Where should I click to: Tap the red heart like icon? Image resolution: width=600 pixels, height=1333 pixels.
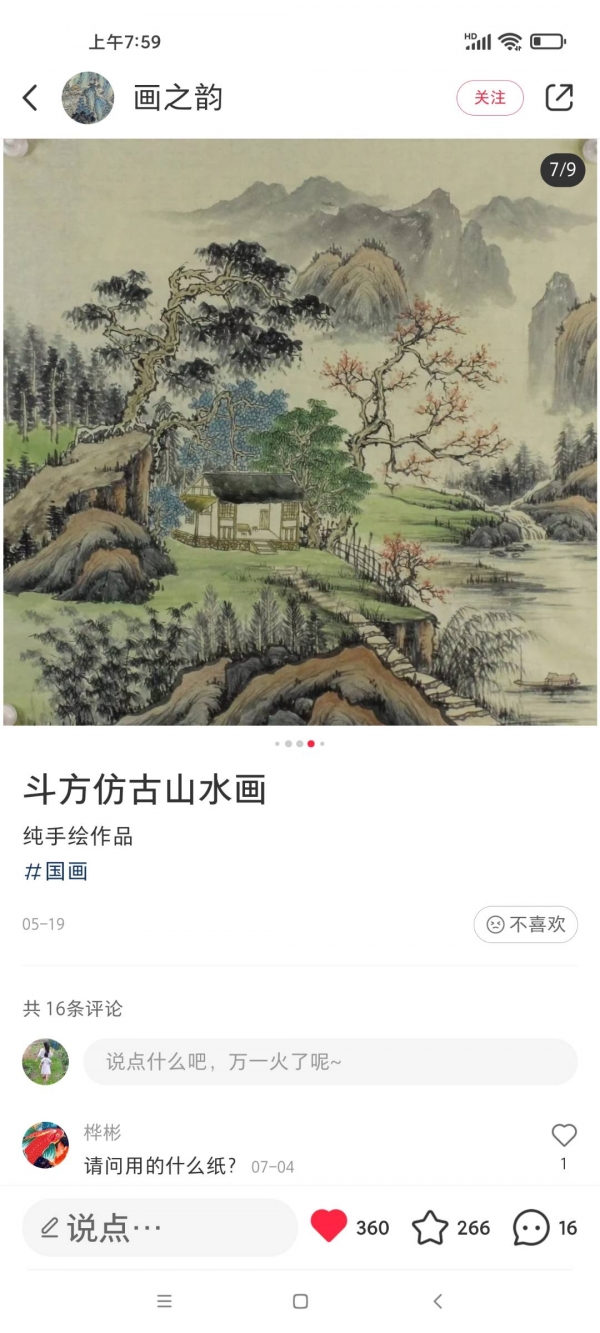[329, 1227]
